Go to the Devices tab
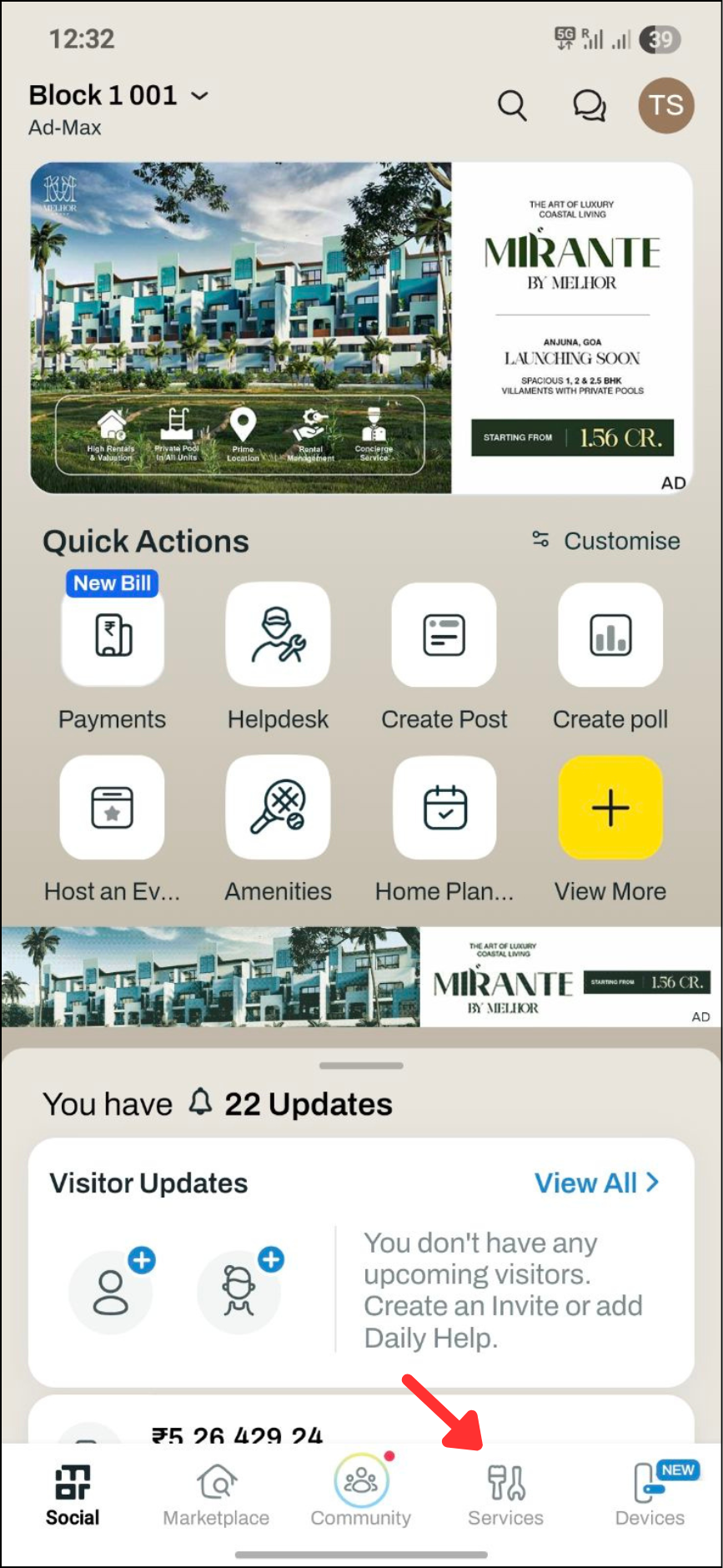 coord(650,1495)
